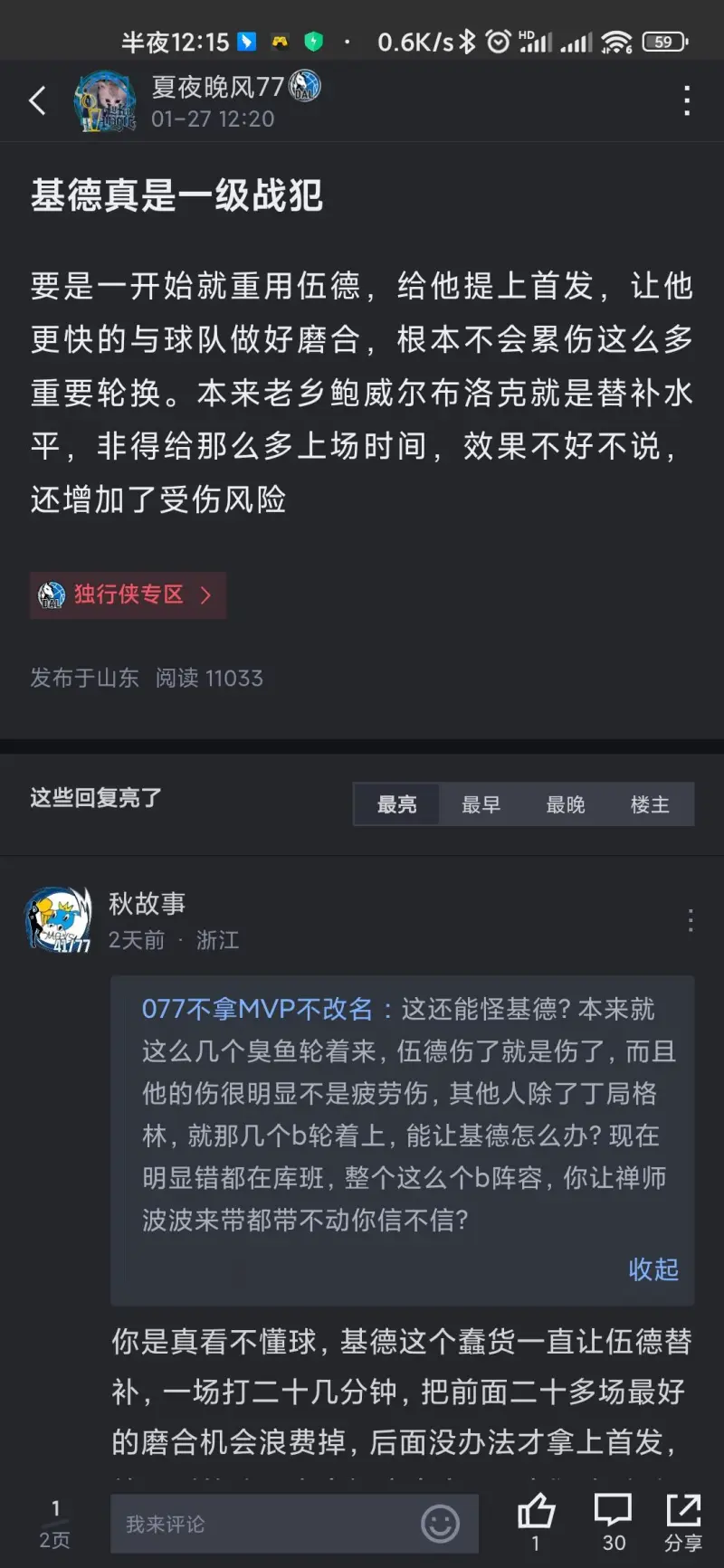Switch to the 最晚 sort tab
724x1568 pixels.
tap(566, 804)
